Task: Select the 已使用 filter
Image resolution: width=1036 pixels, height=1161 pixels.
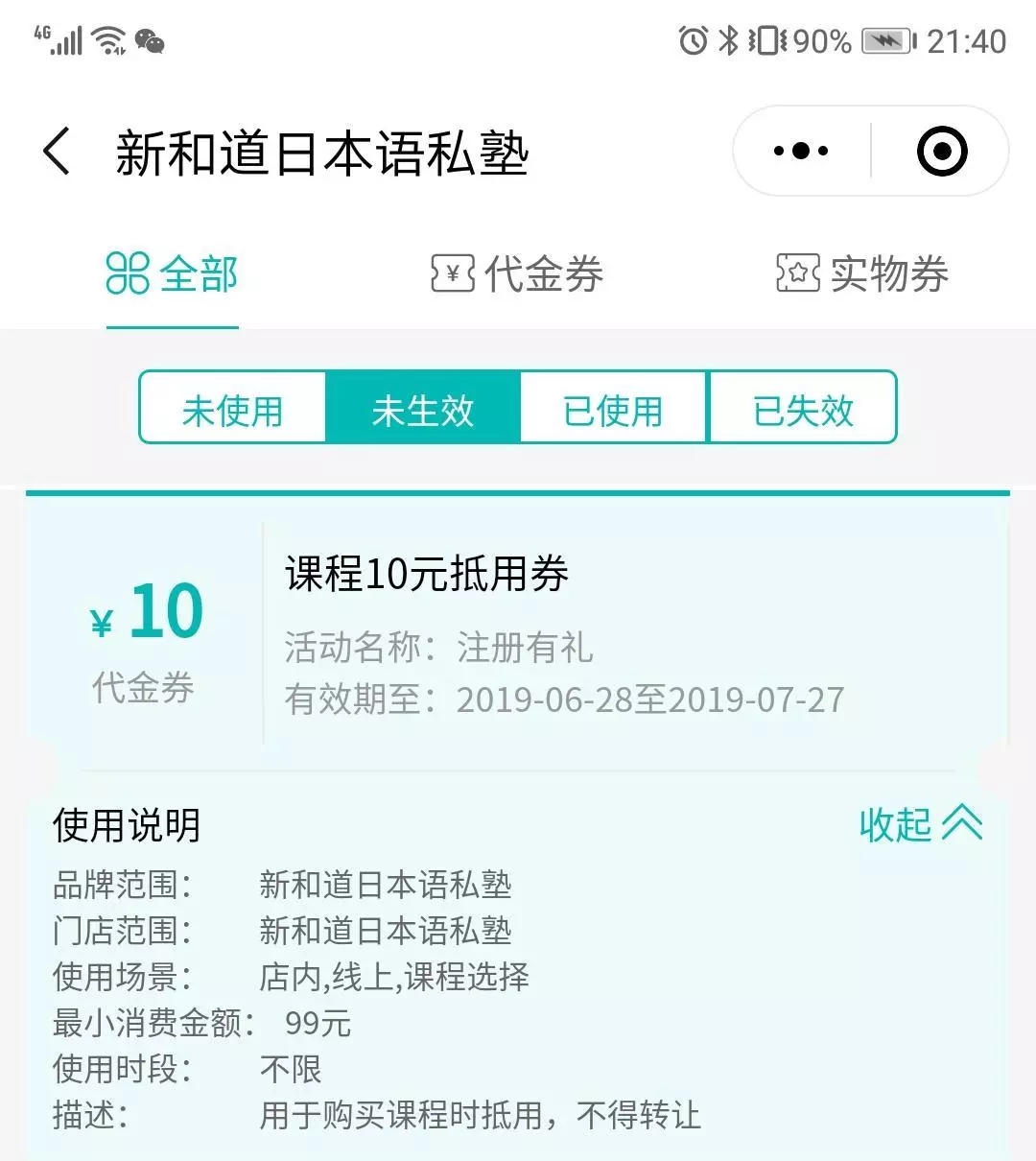Action: (613, 411)
